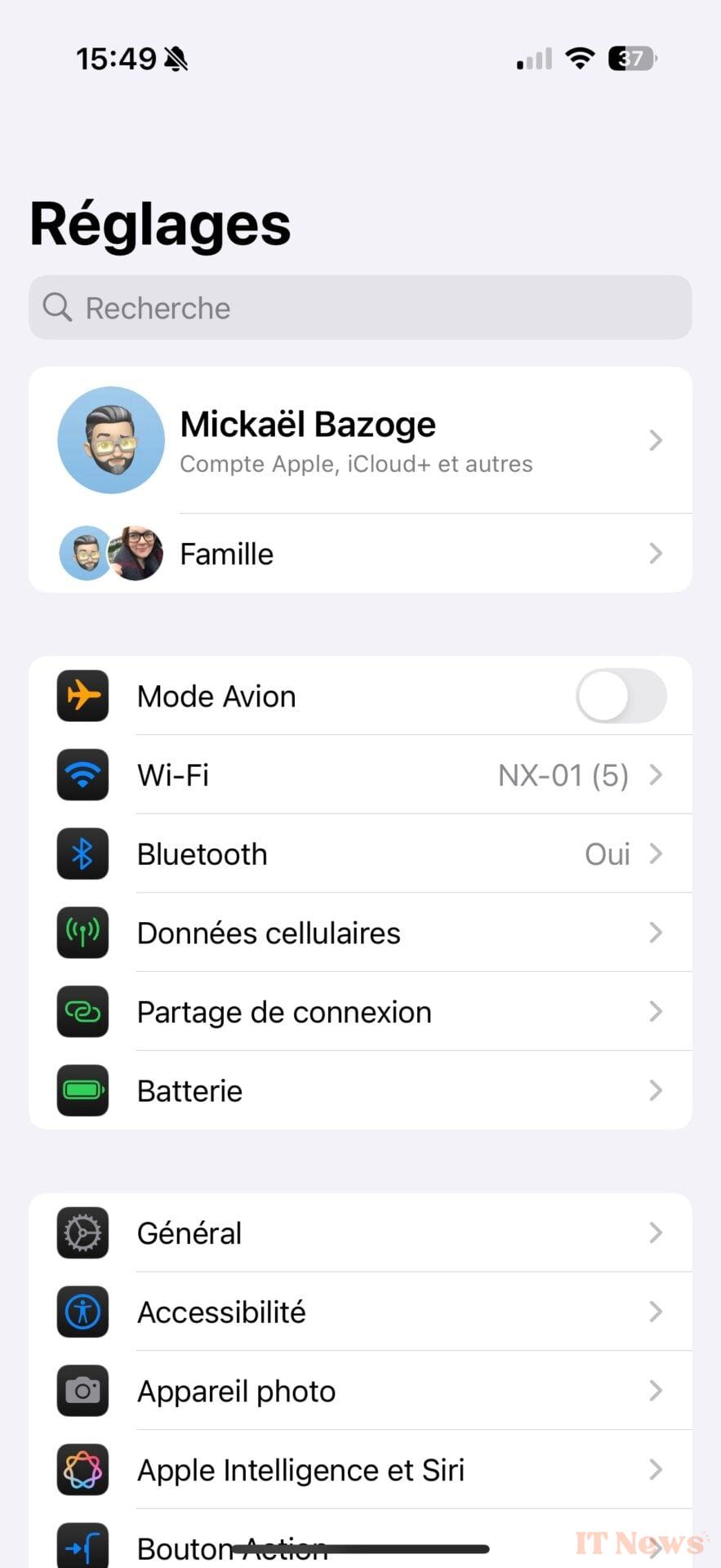The width and height of the screenshot is (721, 1568).
Task: Open Bluetooth settings
Action: (359, 854)
